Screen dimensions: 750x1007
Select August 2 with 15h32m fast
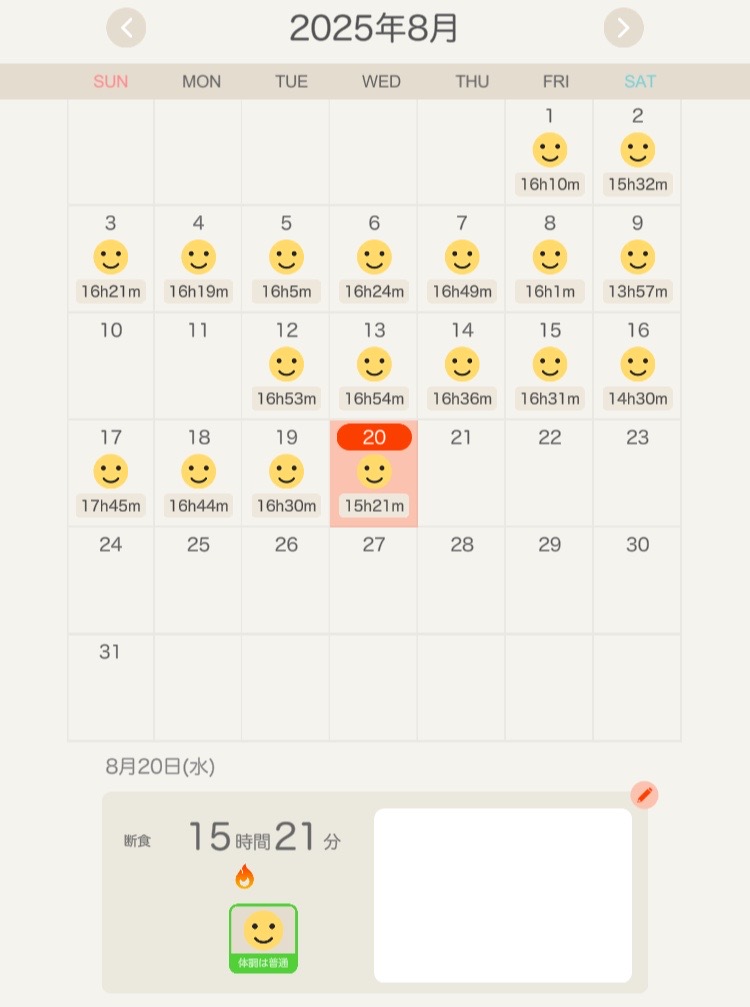coord(637,152)
